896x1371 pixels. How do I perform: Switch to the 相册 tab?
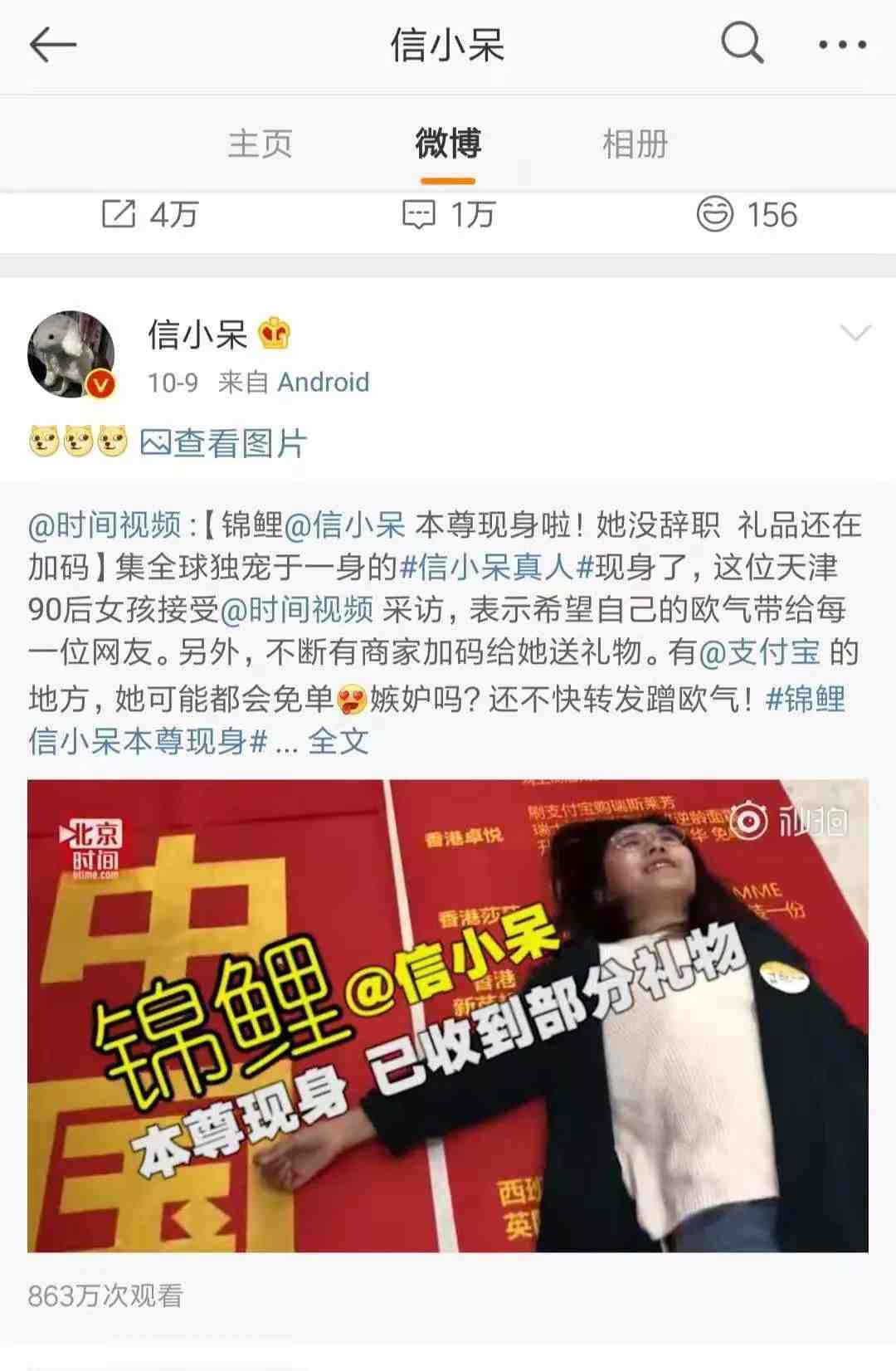(635, 144)
